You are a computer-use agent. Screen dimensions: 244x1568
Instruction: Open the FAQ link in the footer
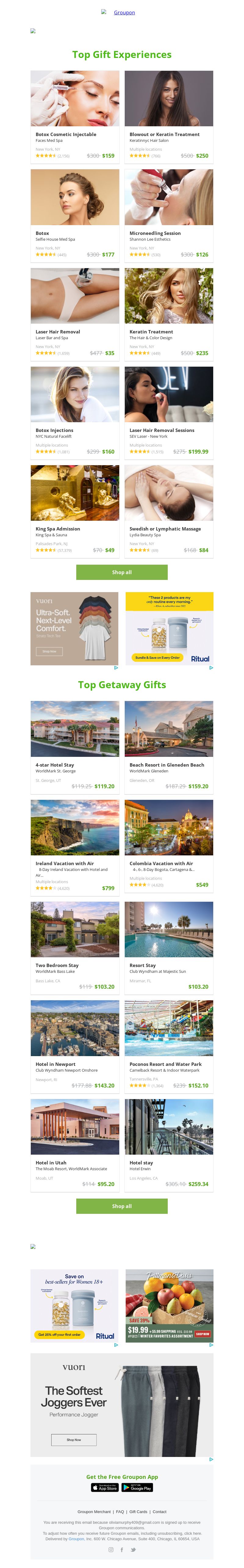pyautogui.click(x=120, y=1512)
